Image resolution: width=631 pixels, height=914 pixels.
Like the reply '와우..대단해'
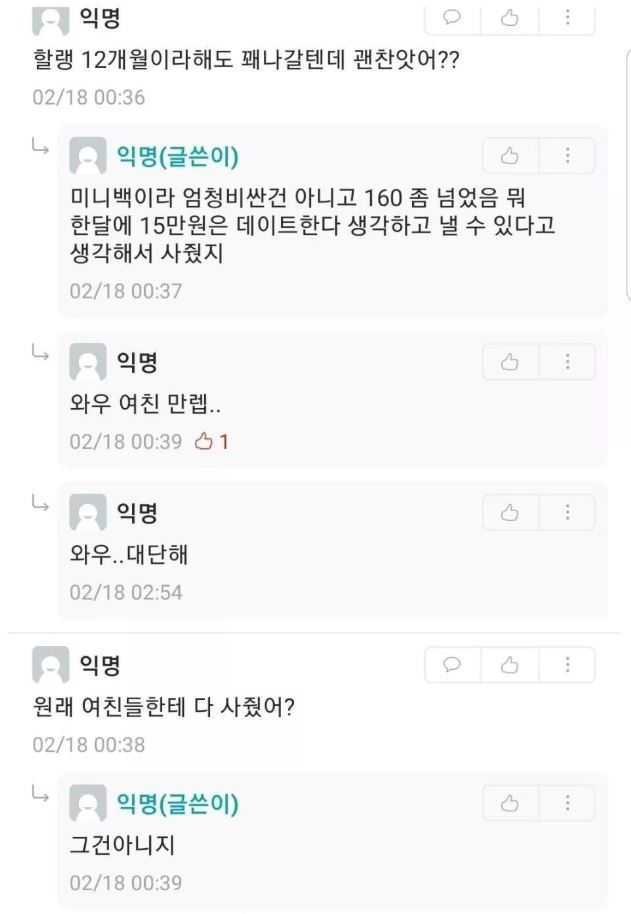510,513
